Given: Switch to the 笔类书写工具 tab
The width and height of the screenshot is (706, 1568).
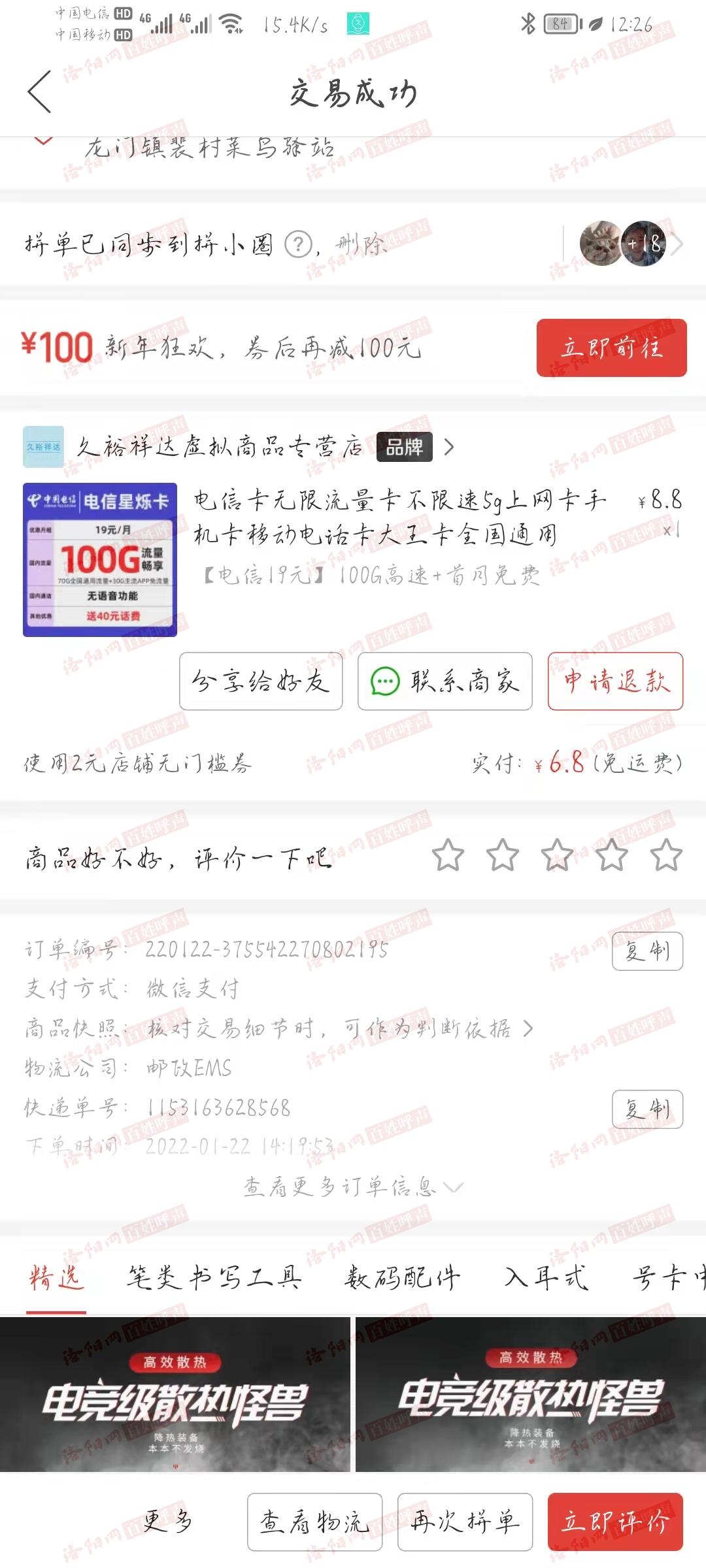Looking at the screenshot, I should (214, 1277).
